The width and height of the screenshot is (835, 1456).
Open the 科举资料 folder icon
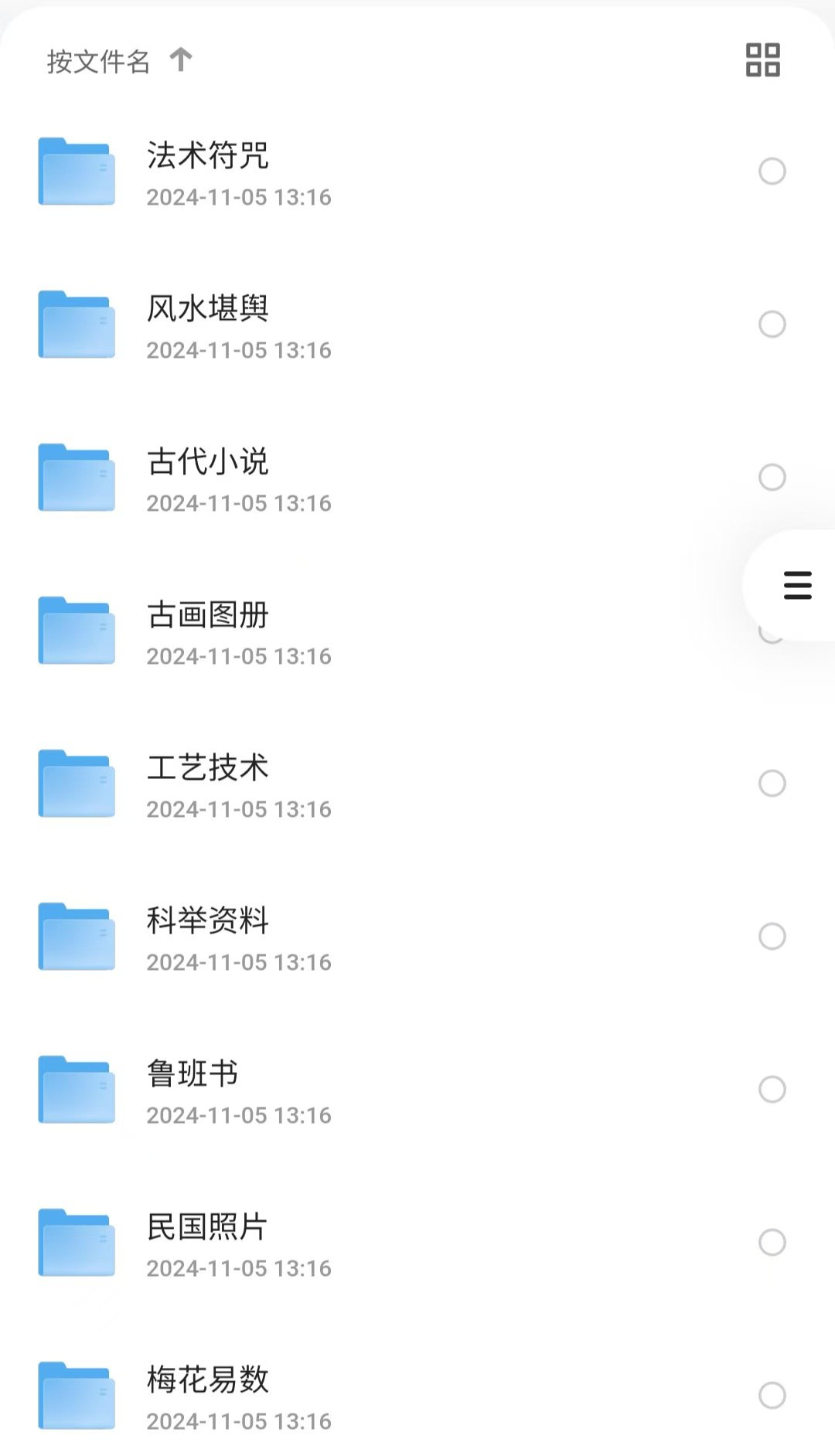click(x=77, y=936)
